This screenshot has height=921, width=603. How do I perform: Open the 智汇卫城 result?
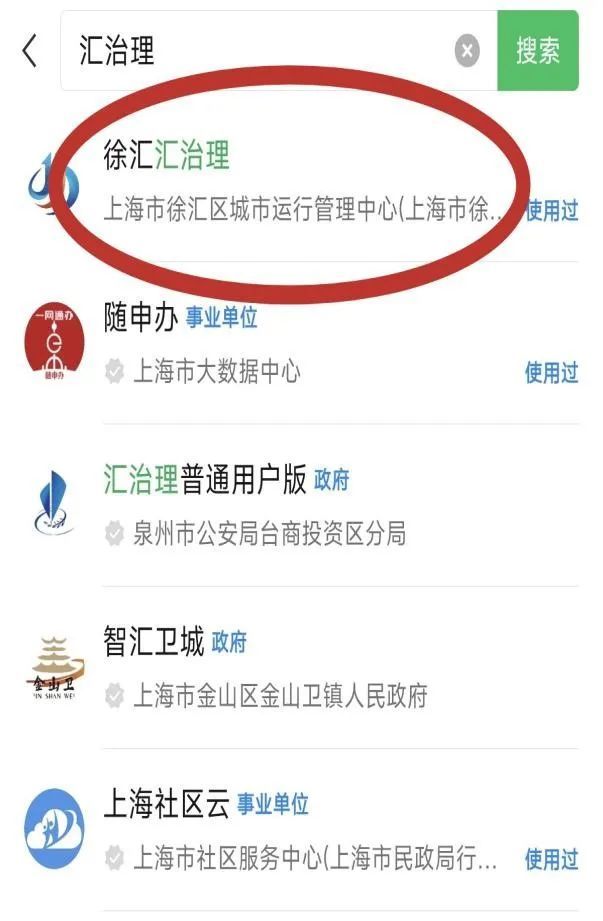pos(300,667)
